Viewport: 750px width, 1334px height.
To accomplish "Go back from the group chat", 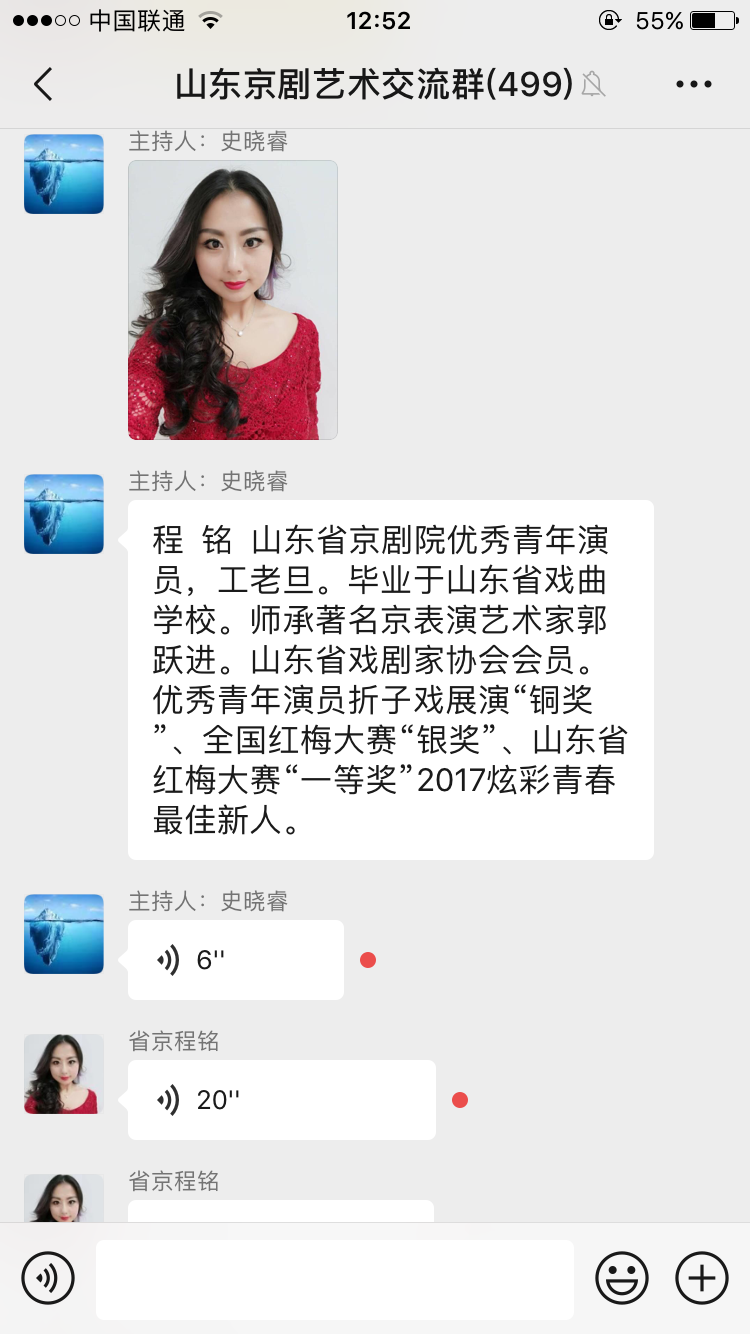I will pos(42,85).
